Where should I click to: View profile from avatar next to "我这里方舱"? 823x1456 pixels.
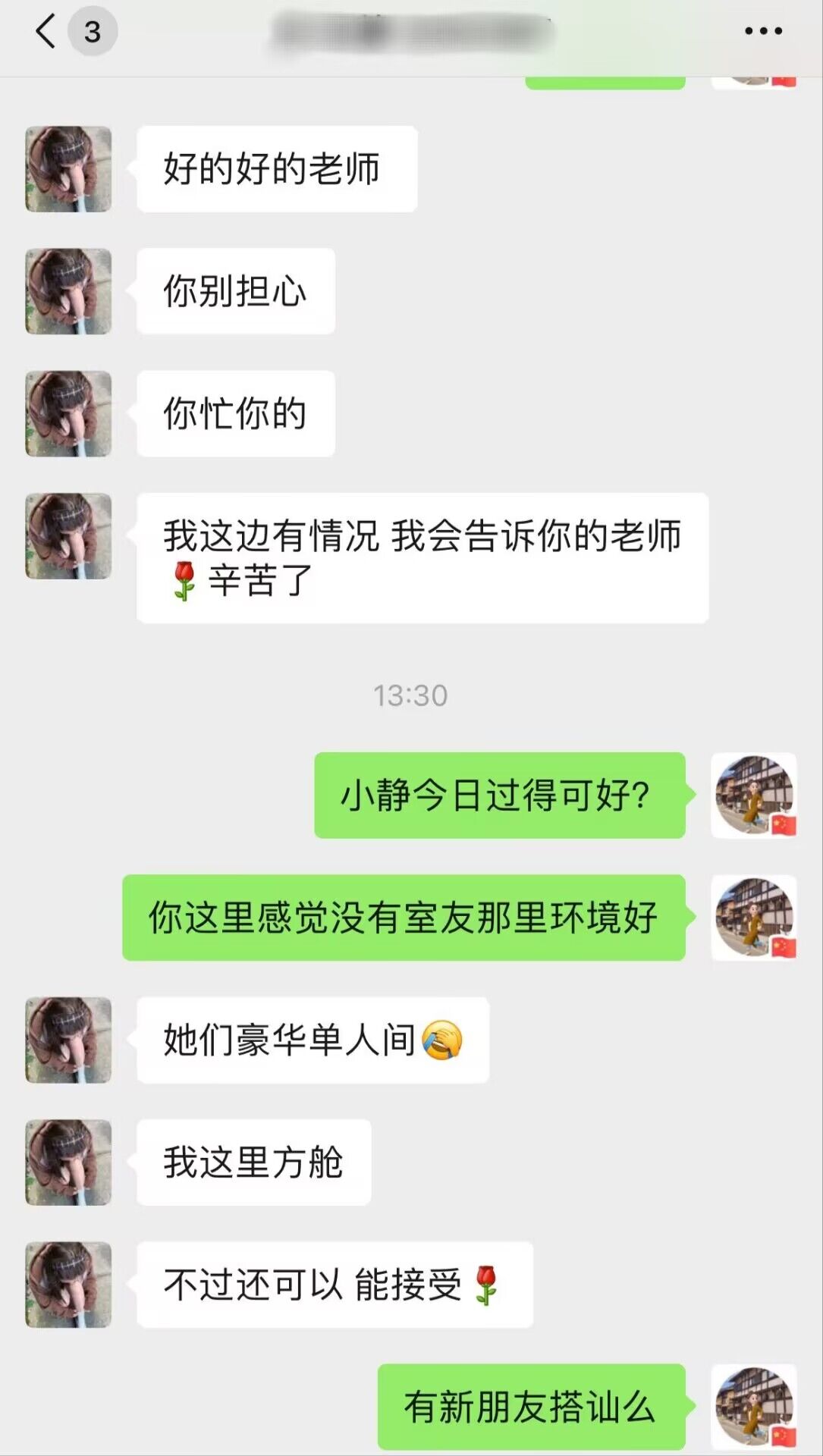pyautogui.click(x=68, y=1163)
